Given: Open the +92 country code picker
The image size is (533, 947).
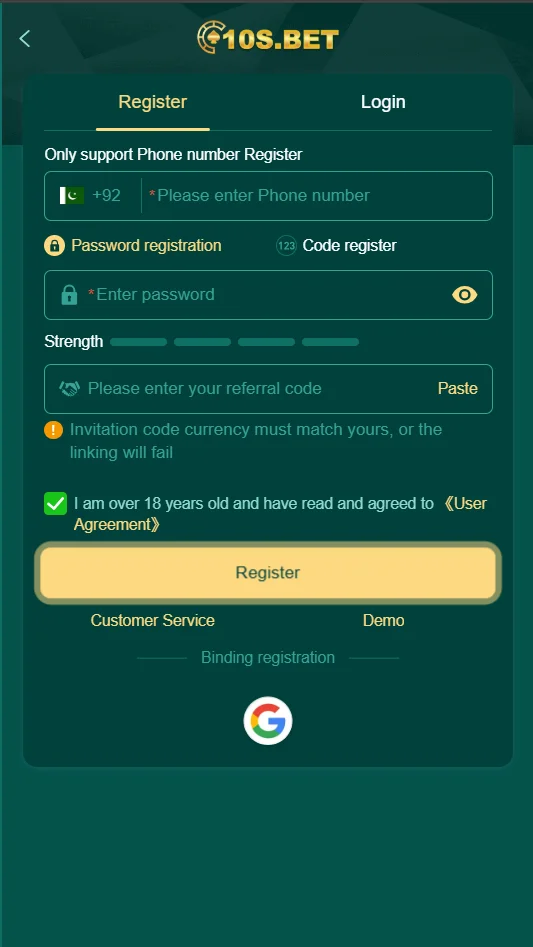Looking at the screenshot, I should click(x=93, y=196).
